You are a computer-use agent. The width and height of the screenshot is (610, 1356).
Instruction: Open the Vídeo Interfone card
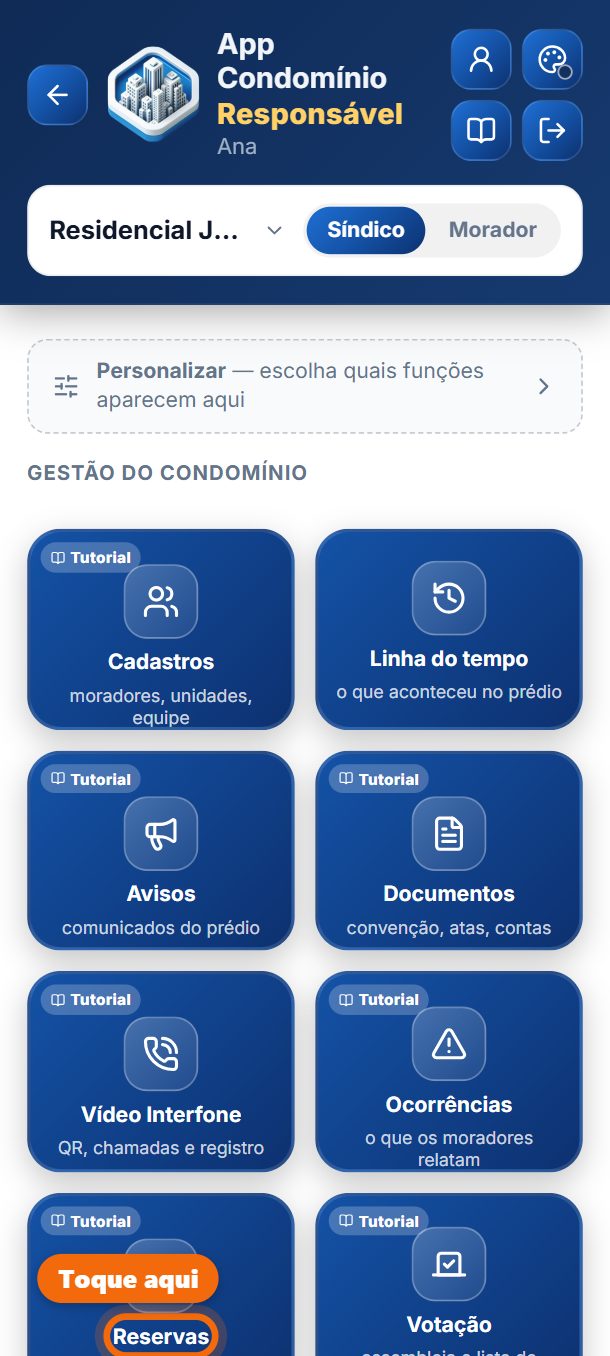click(161, 1071)
